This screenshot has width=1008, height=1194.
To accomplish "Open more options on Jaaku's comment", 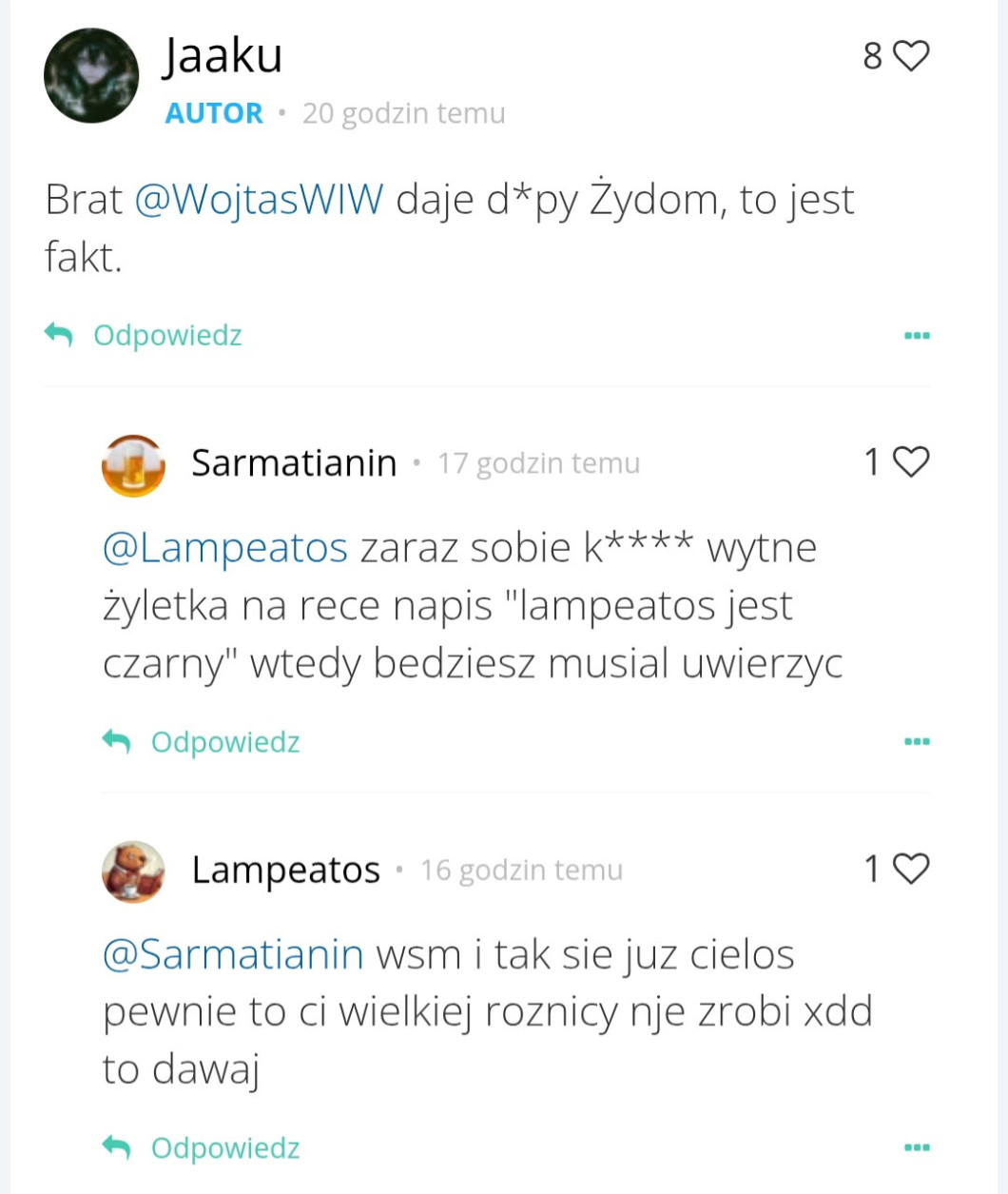I will pos(916,336).
